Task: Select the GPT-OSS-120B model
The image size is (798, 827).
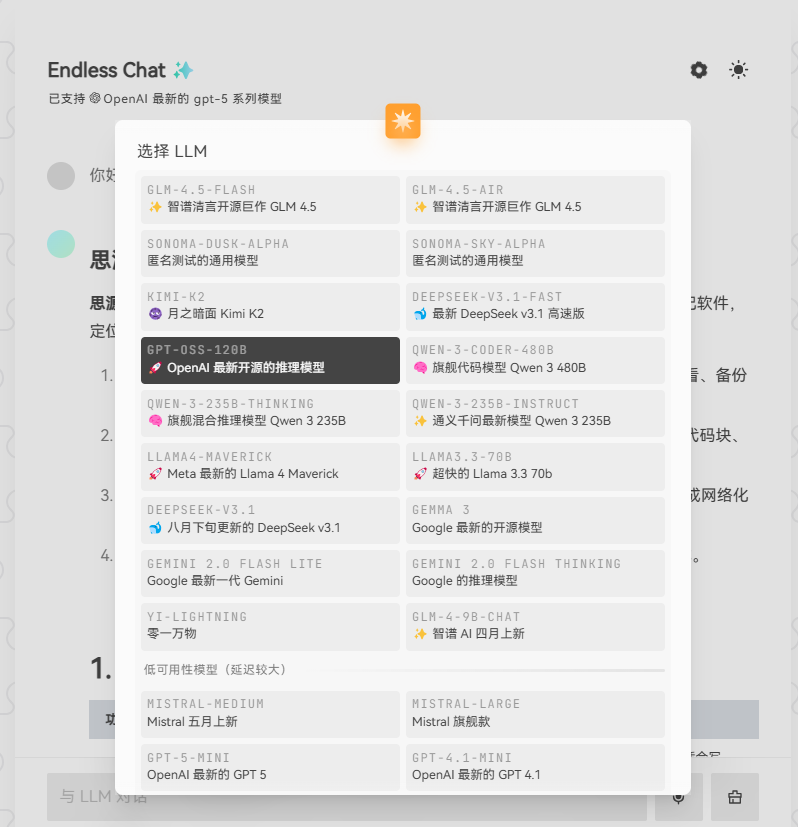Action: pos(270,359)
